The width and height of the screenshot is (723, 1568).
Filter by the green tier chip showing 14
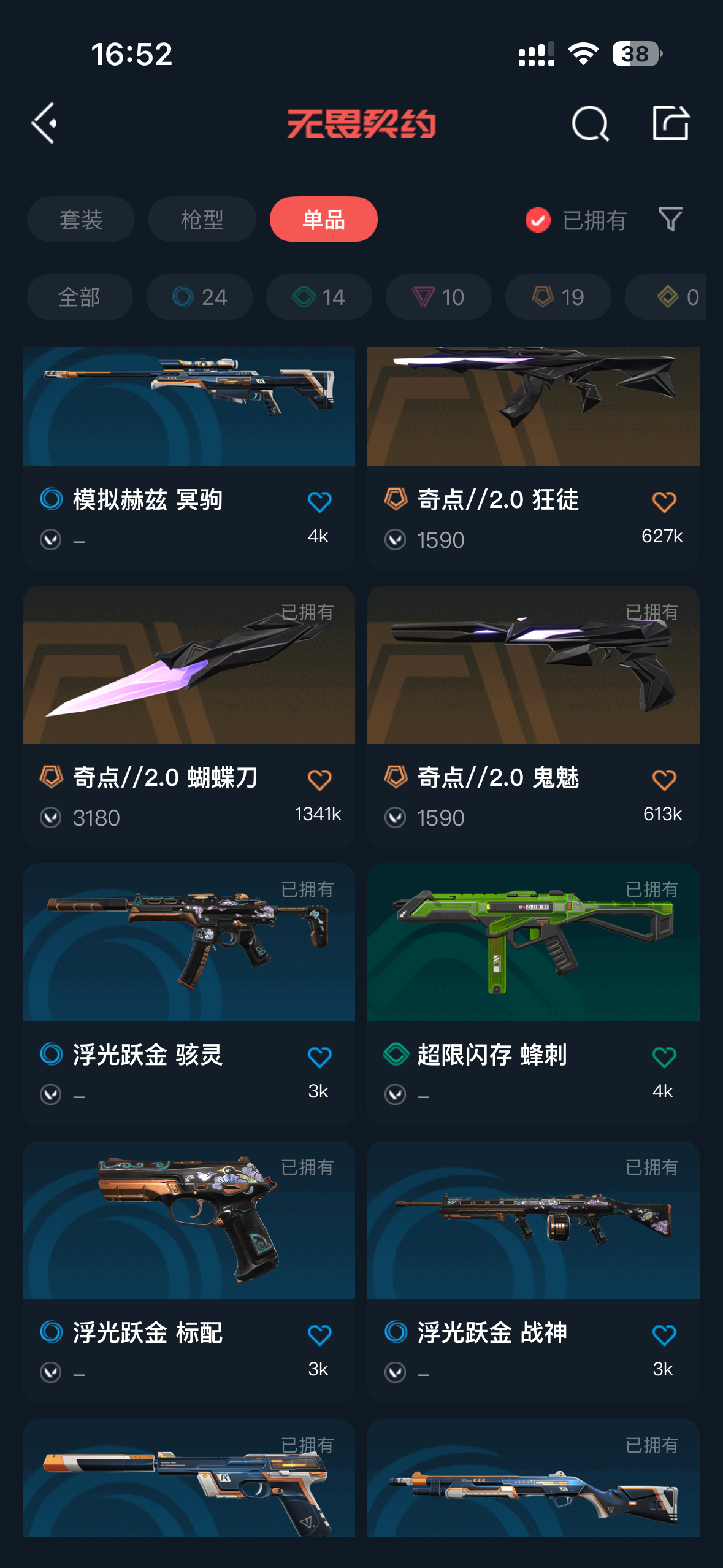pos(319,297)
